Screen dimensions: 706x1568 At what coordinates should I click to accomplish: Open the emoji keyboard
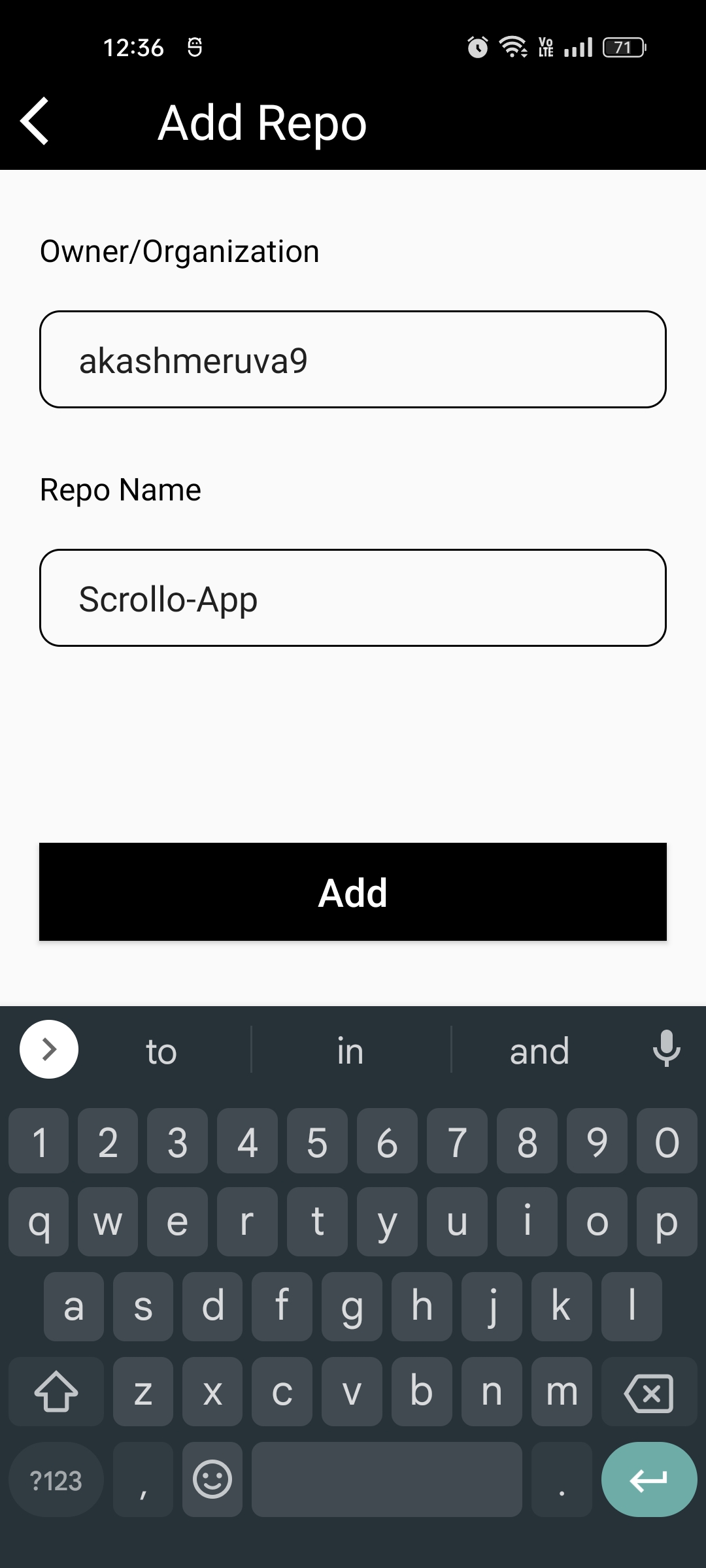pyautogui.click(x=212, y=1479)
